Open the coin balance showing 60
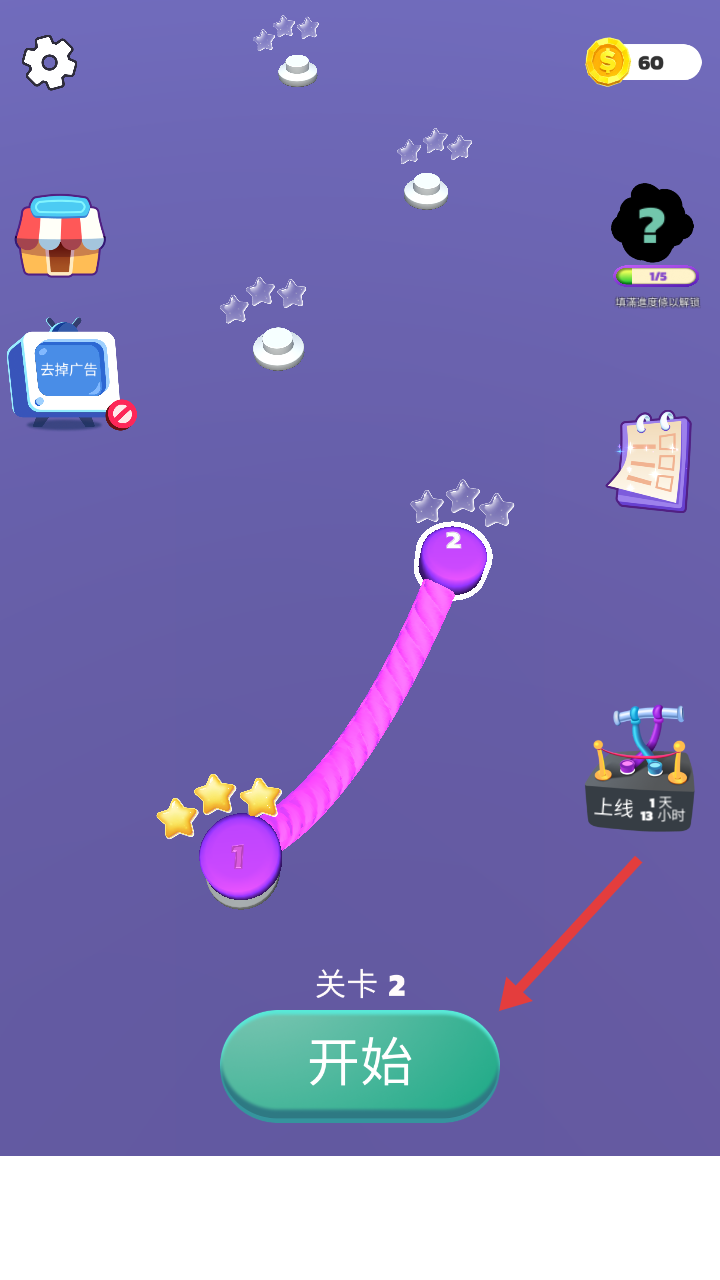The image size is (720, 1280). (645, 62)
